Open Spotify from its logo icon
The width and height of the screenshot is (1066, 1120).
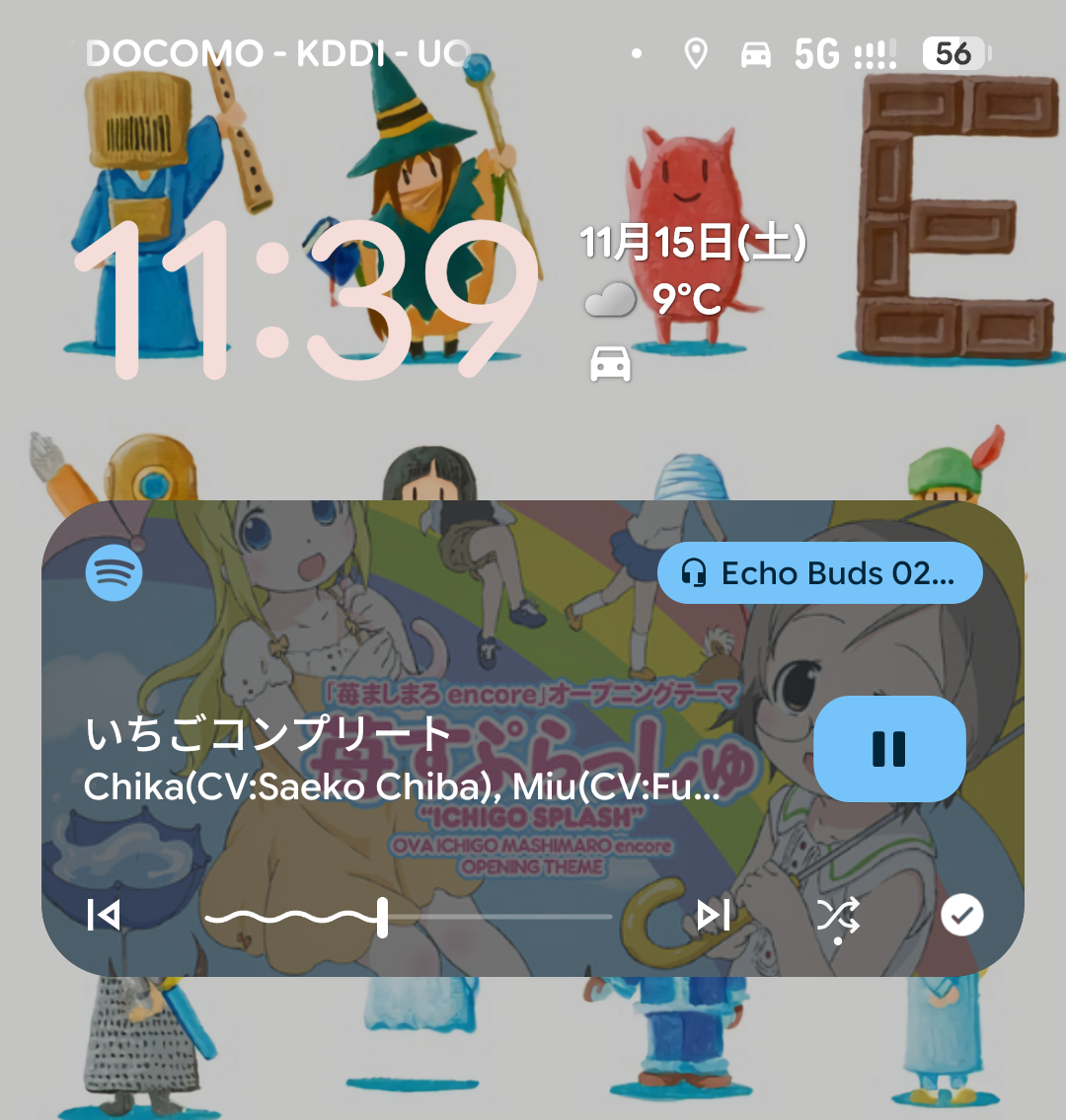114,573
